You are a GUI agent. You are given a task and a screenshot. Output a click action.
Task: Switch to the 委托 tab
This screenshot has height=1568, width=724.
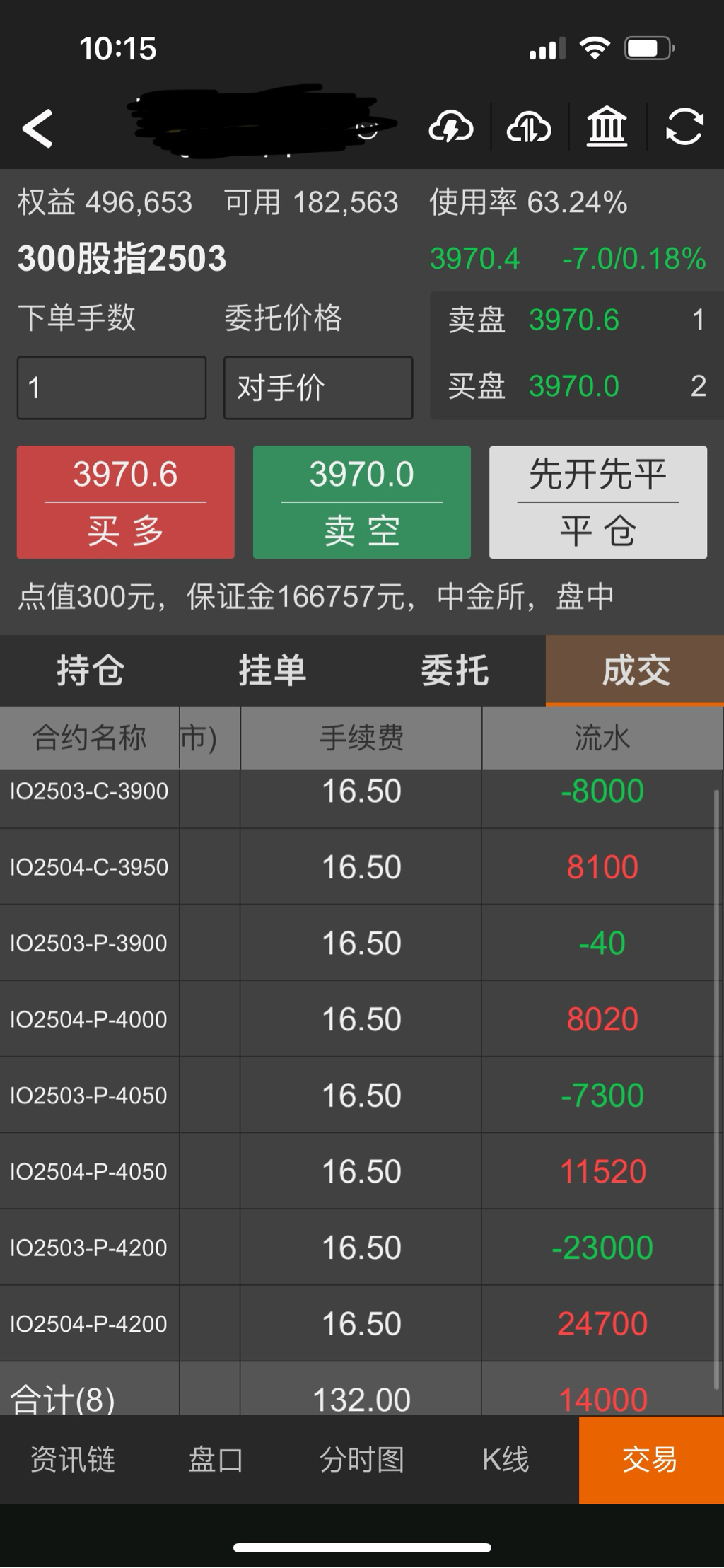pos(455,670)
